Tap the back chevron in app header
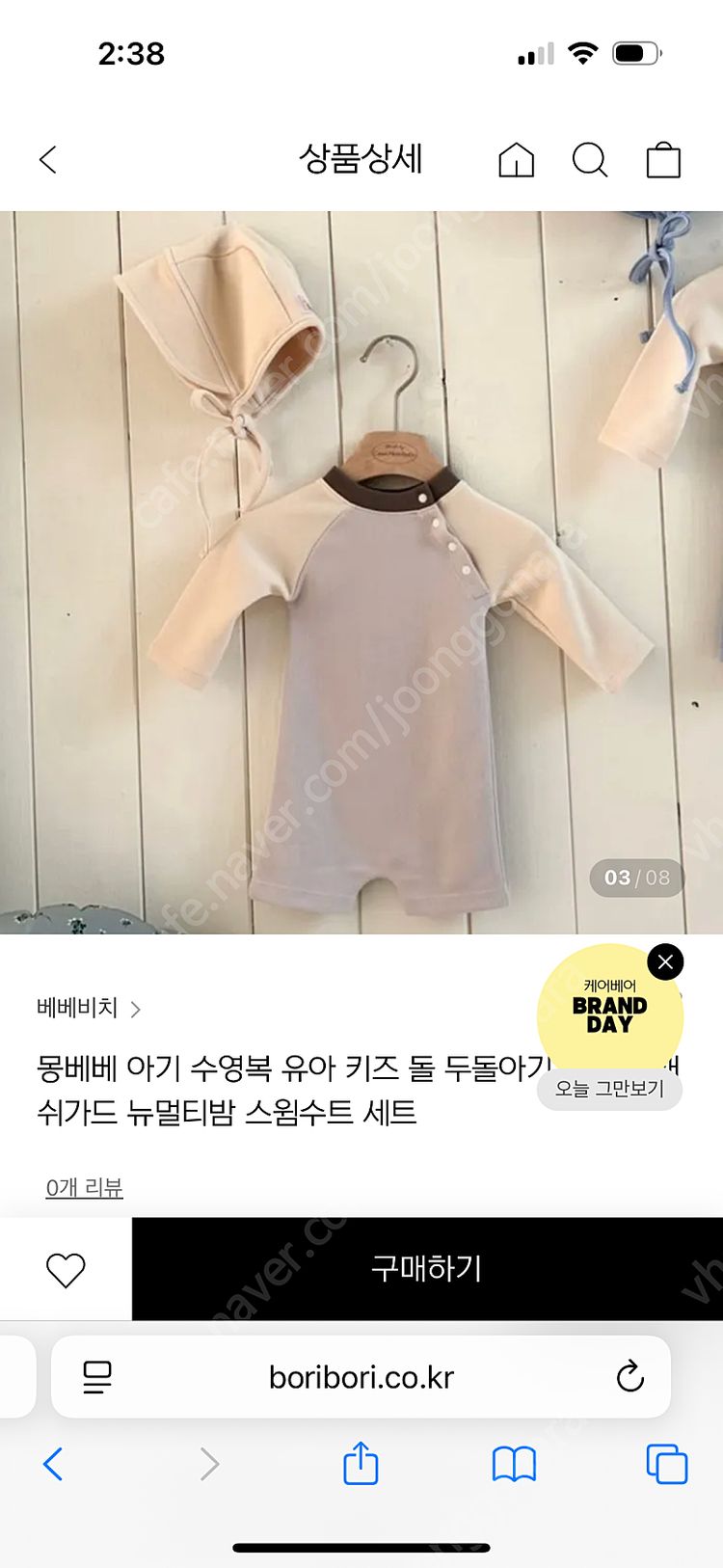Screen dimensions: 723x1568 pyautogui.click(x=48, y=161)
